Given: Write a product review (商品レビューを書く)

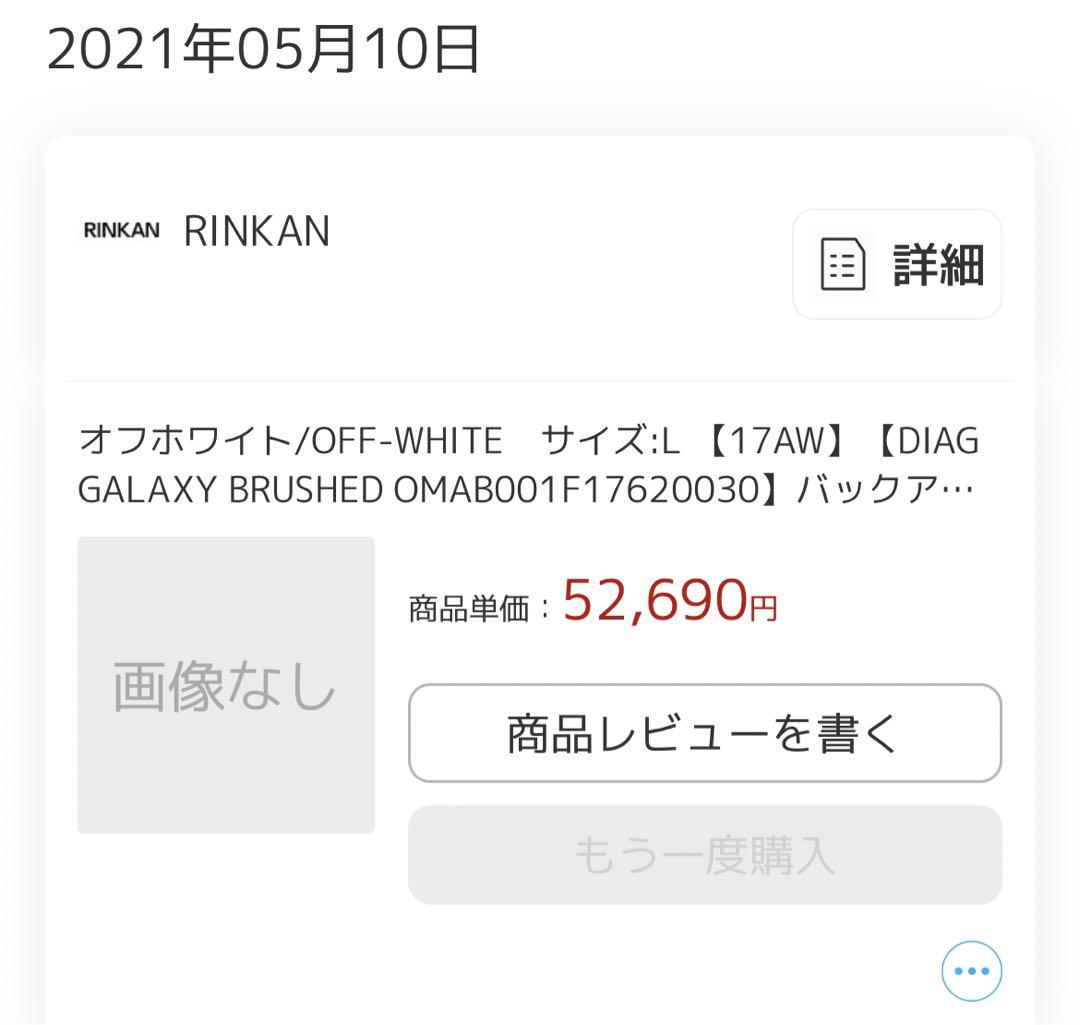Looking at the screenshot, I should click(704, 733).
